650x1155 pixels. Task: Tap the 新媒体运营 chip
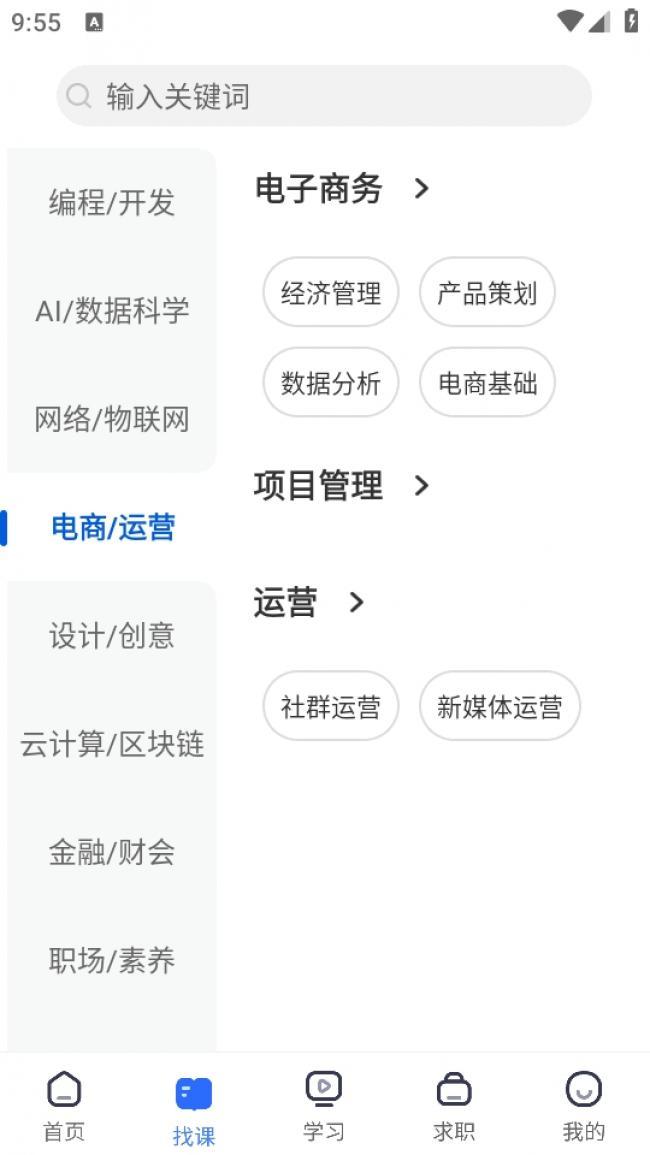click(x=500, y=706)
